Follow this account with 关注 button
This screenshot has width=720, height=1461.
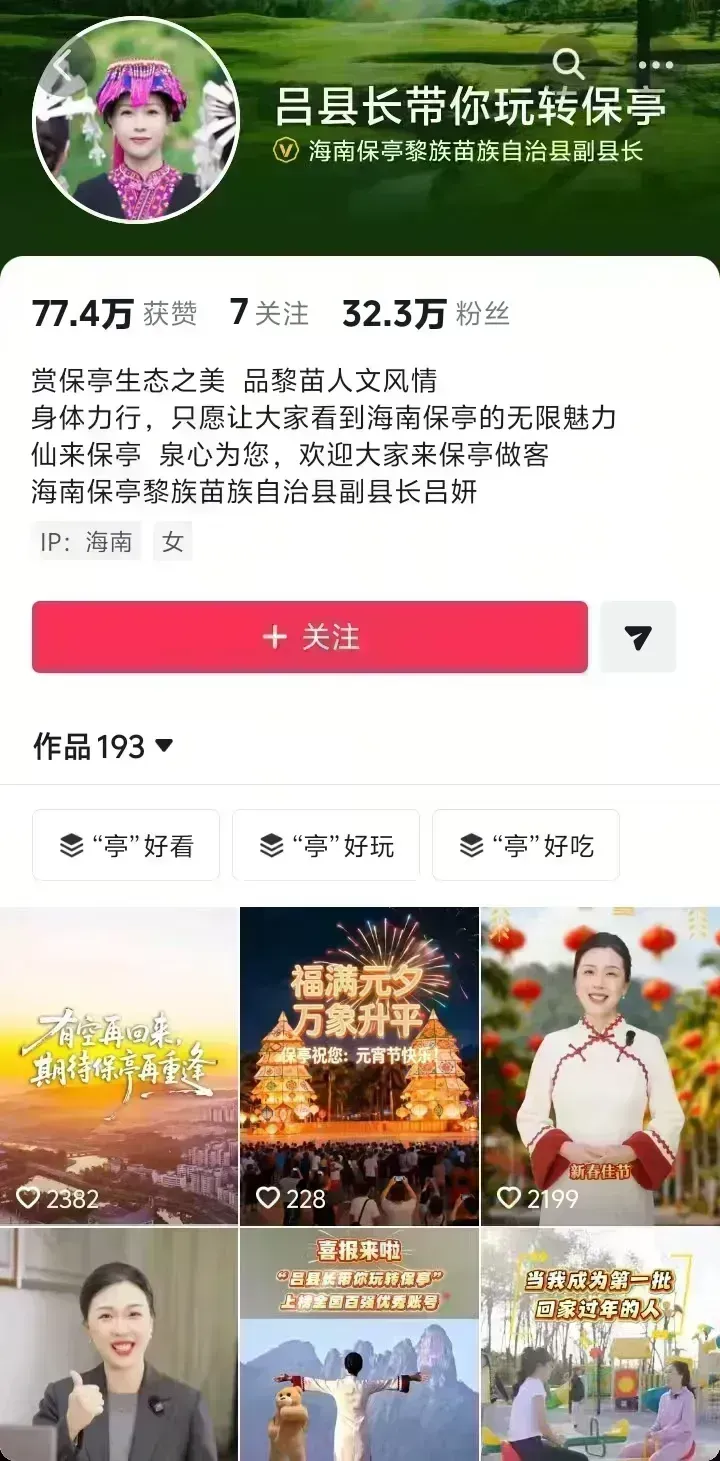tap(309, 637)
